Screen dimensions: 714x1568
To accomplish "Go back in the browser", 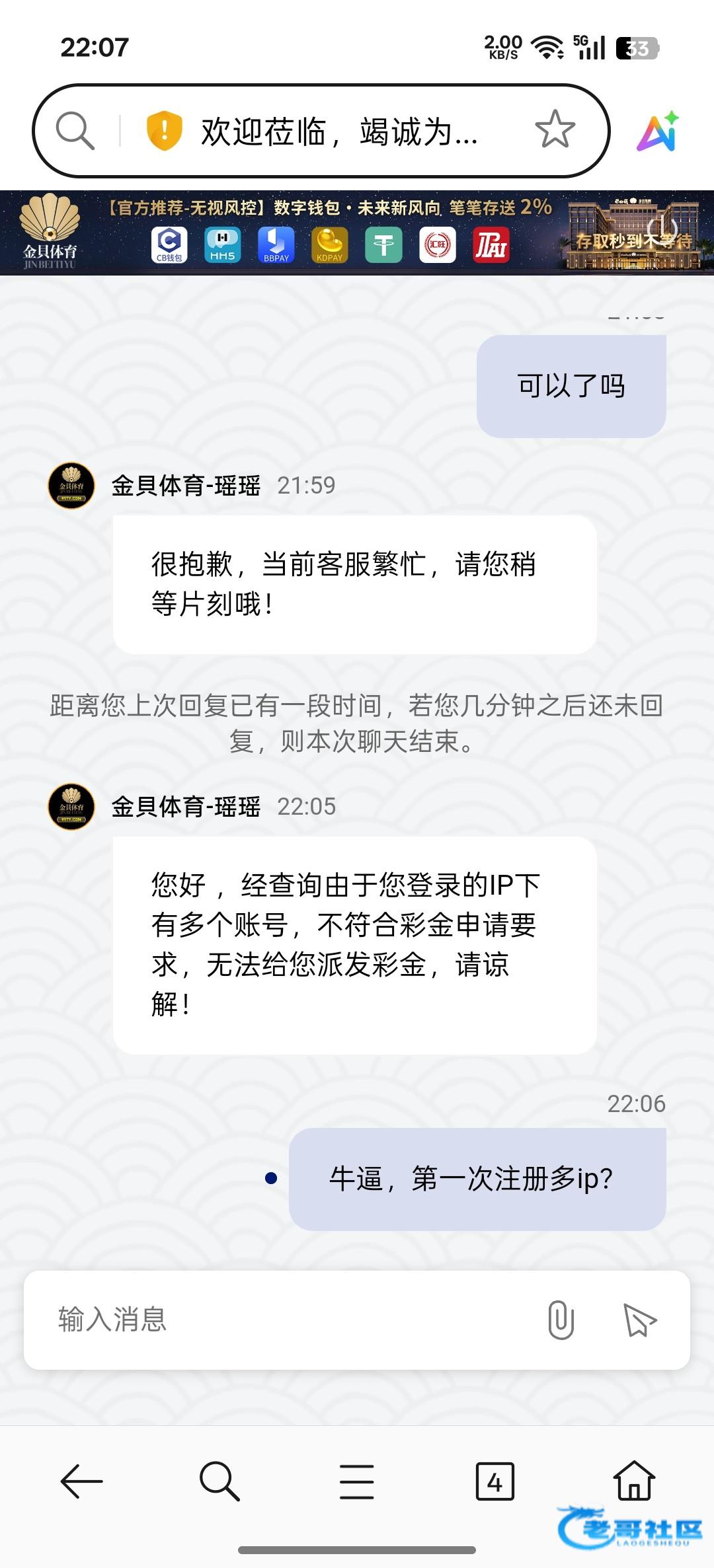I will 81,1481.
